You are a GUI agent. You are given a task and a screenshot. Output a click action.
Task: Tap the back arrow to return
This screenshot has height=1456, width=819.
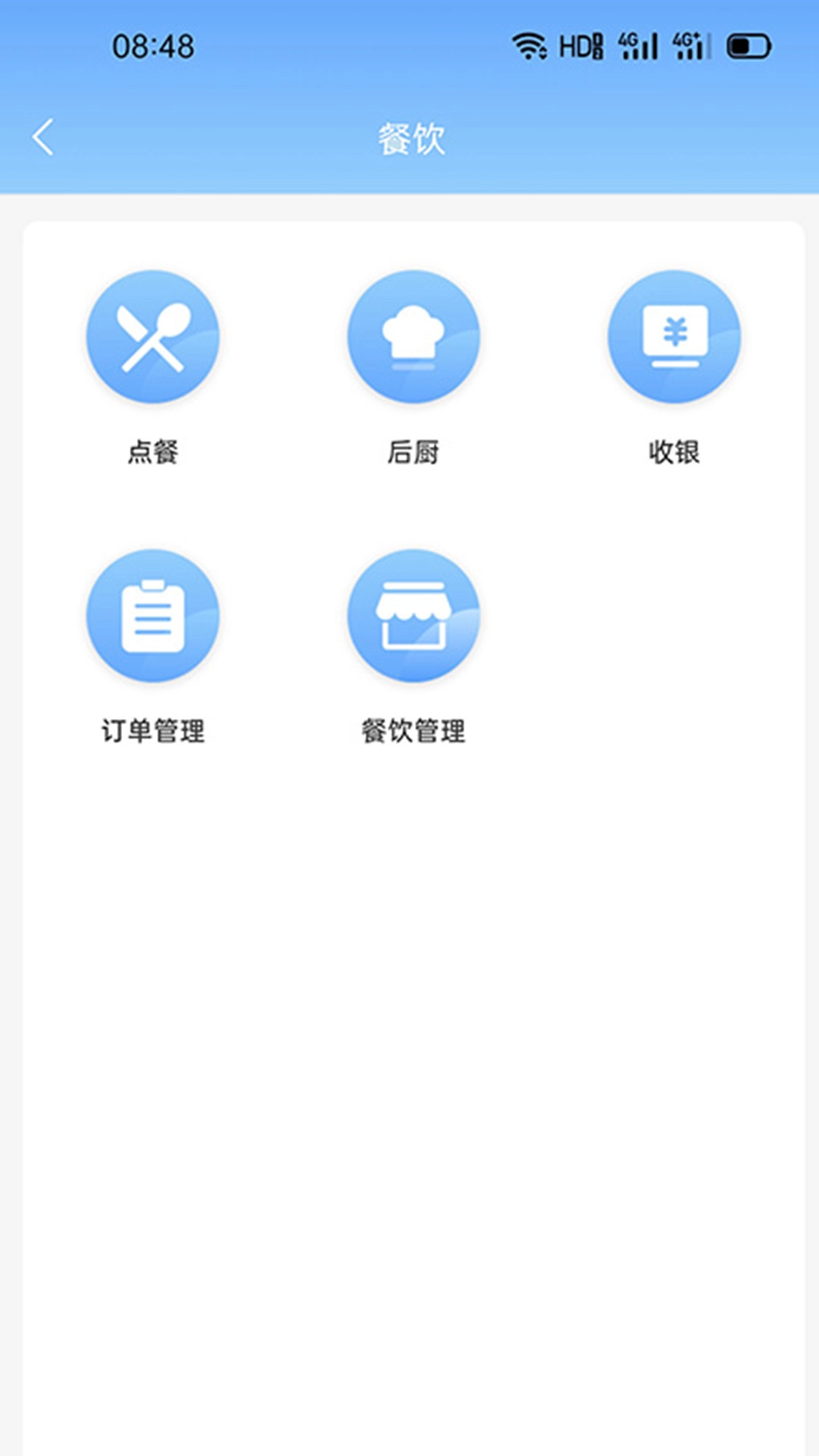(x=43, y=136)
